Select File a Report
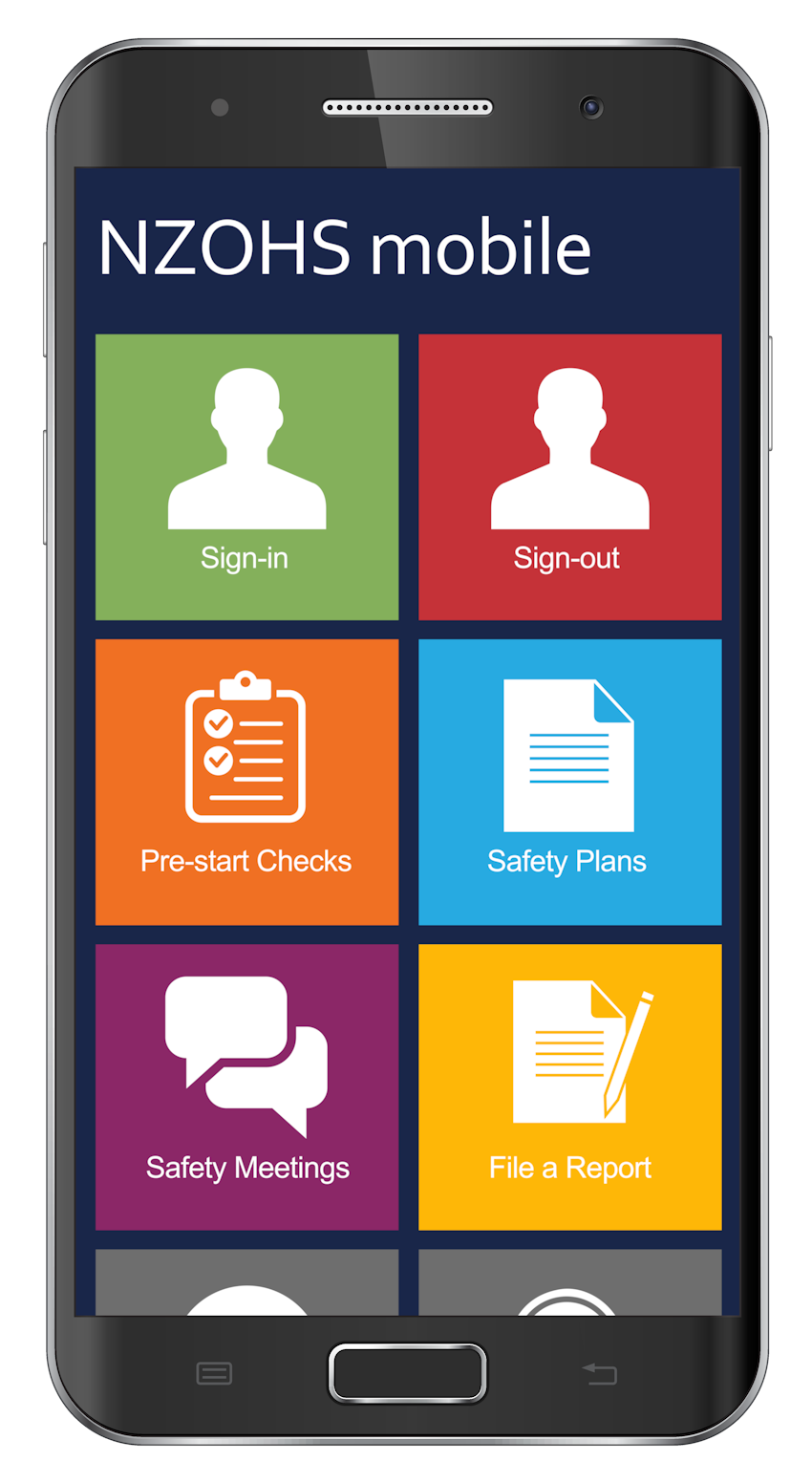The image size is (812, 1483). click(569, 1086)
